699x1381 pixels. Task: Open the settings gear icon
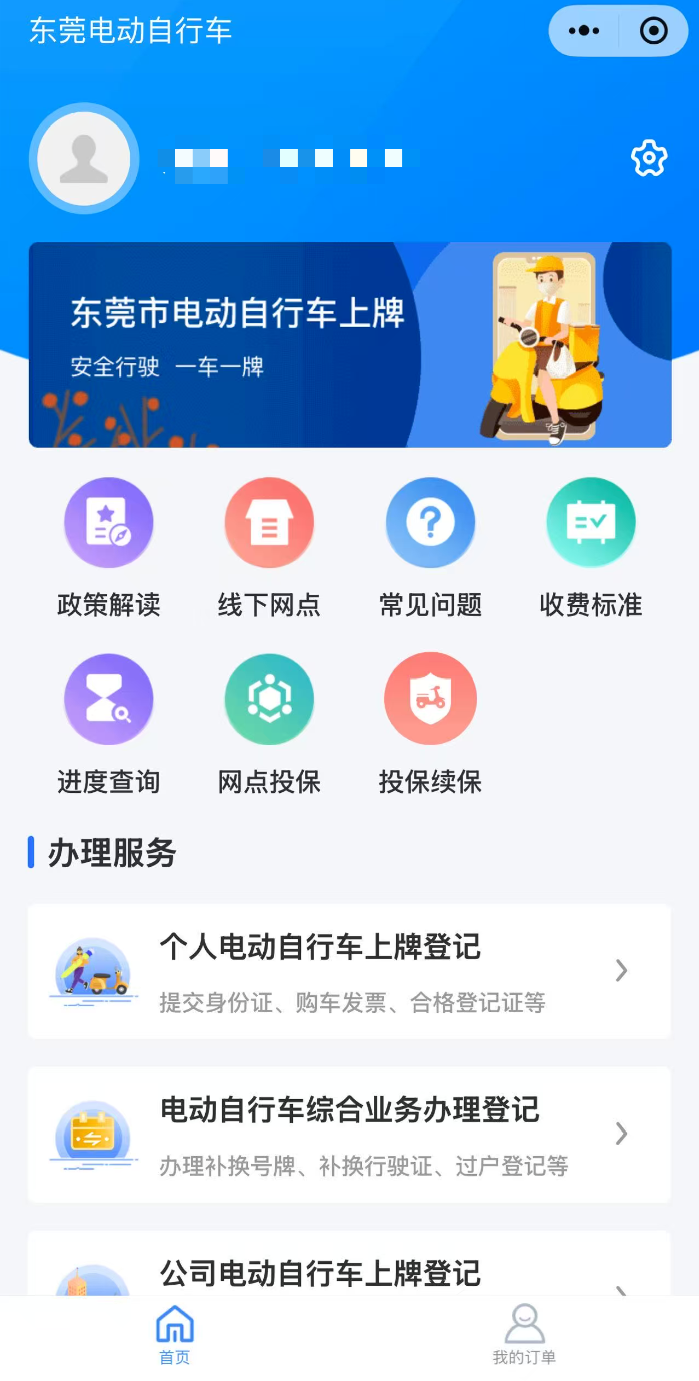pyautogui.click(x=649, y=158)
